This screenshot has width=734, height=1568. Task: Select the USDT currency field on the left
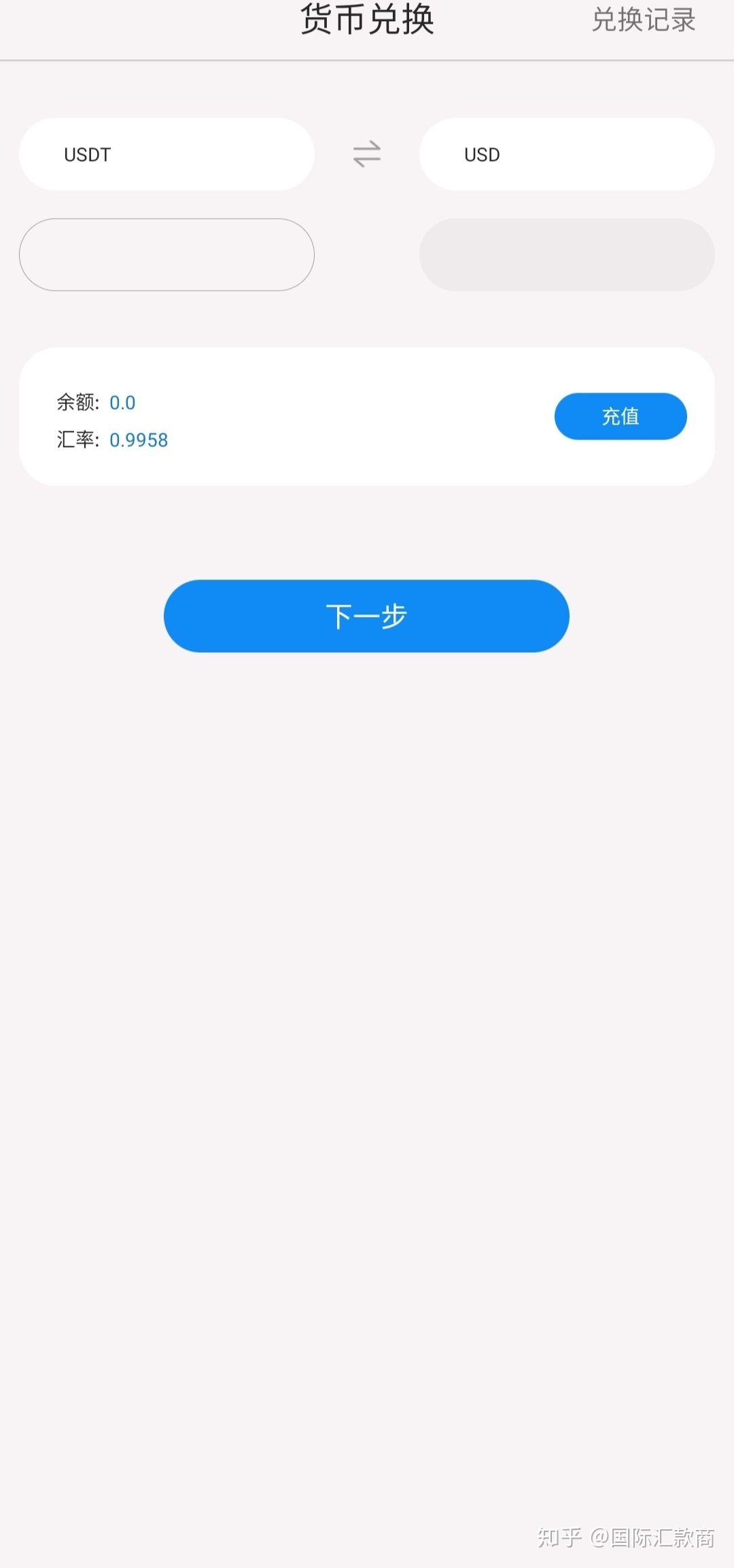[167, 154]
